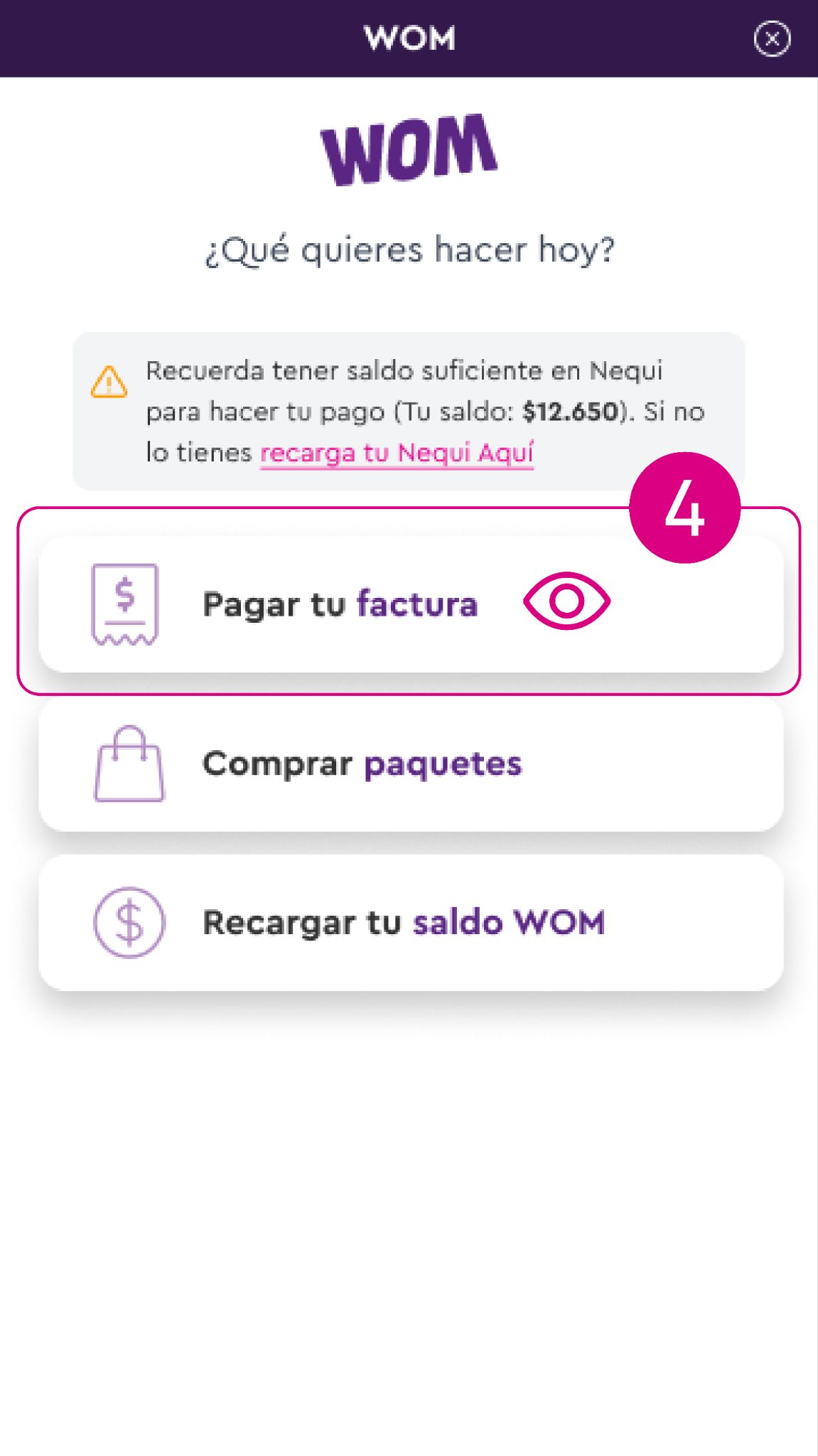Screen dimensions: 818x1456
Task: Click the question ¿Qué quieres hacer hoy?
Action: (410, 248)
